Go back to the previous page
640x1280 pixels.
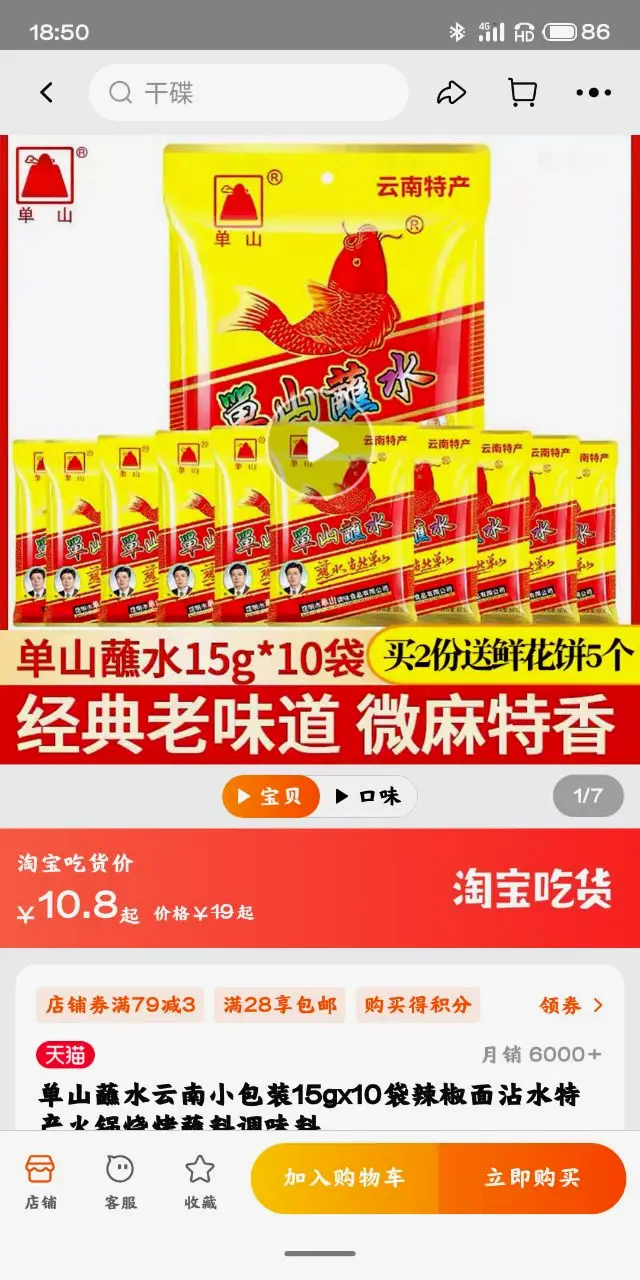coord(46,93)
